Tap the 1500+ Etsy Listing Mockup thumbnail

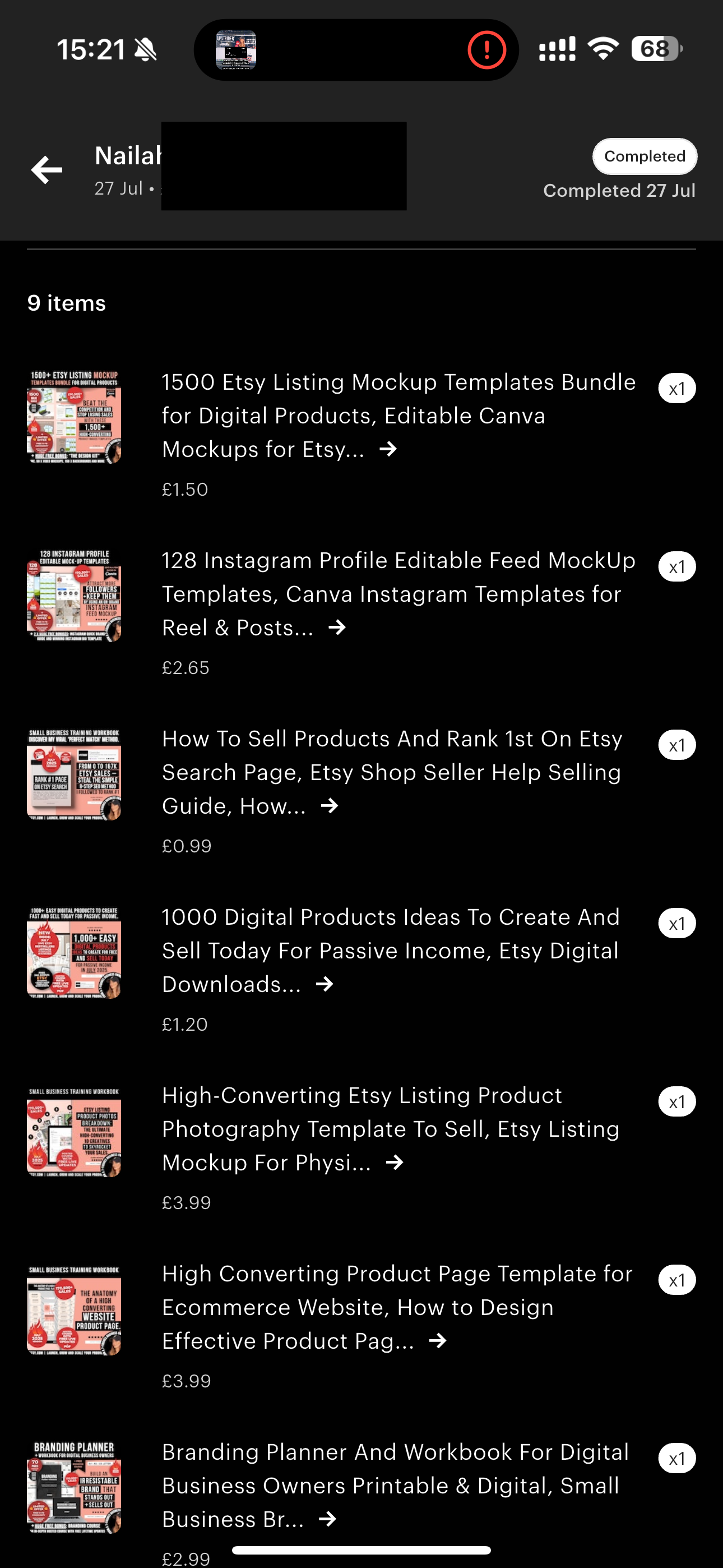[74, 417]
